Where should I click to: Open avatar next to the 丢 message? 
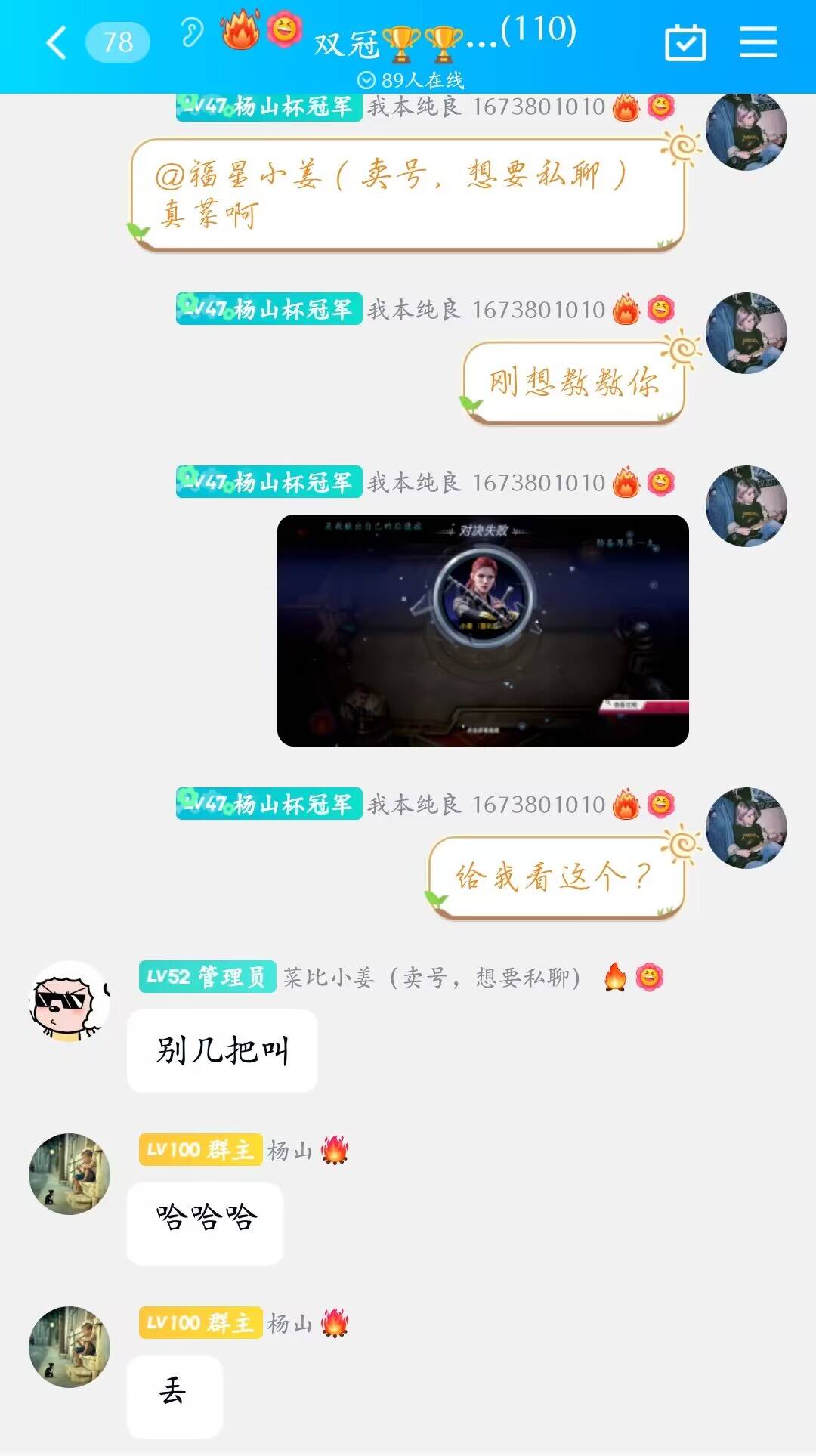click(69, 1346)
